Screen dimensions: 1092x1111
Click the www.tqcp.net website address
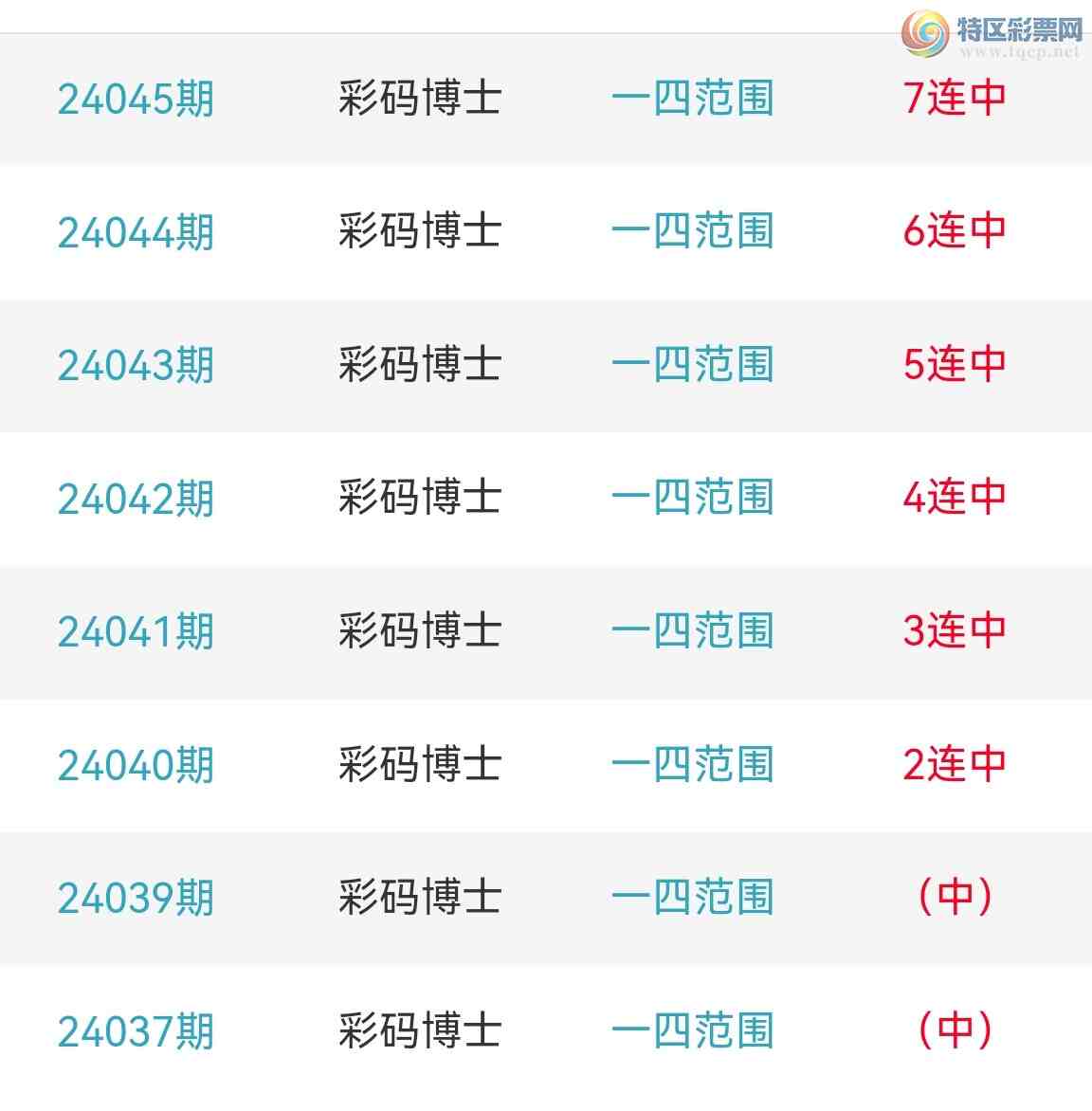click(x=1015, y=51)
